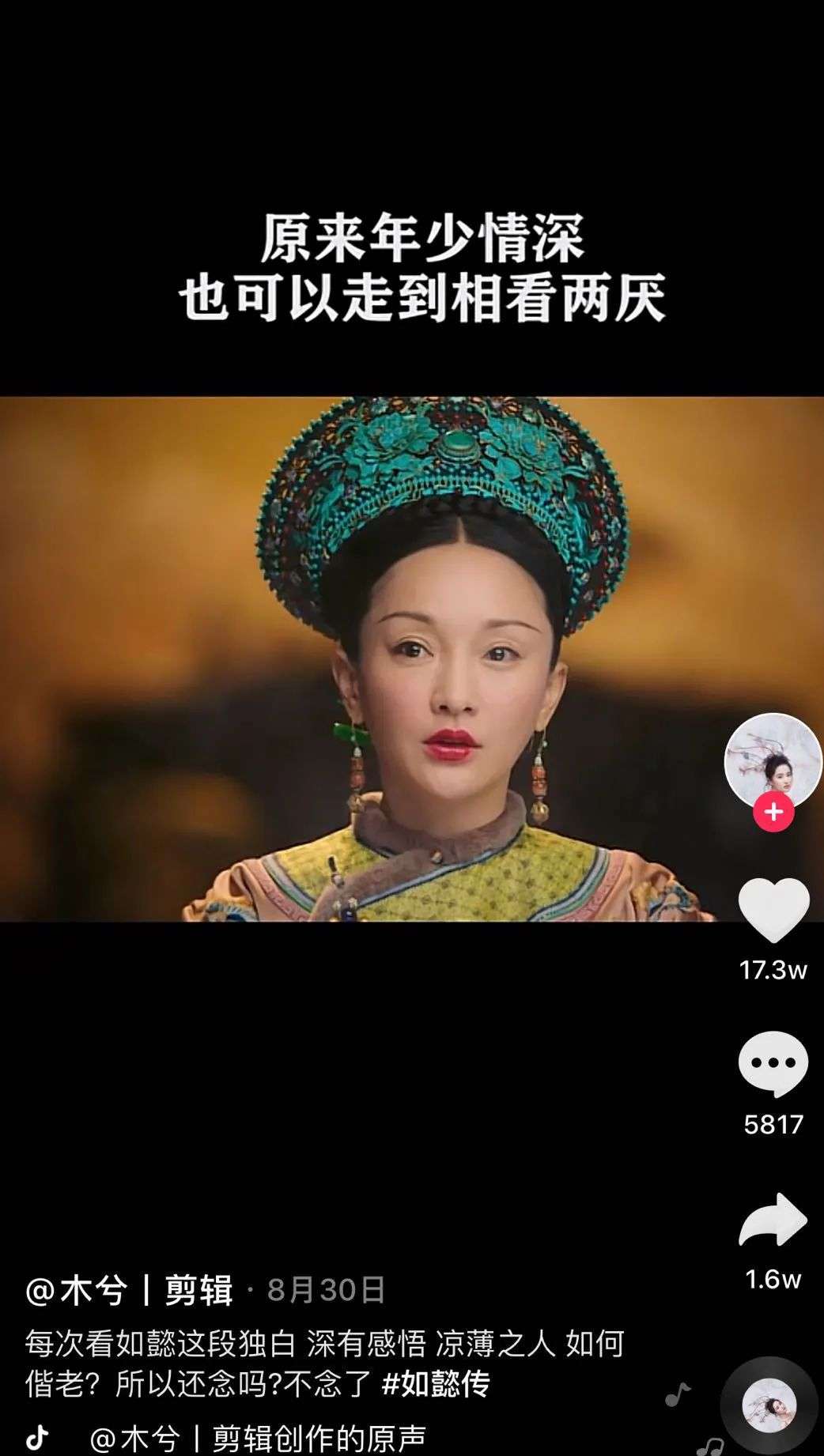Open the comments with 5817 replies

pyautogui.click(x=773, y=1063)
